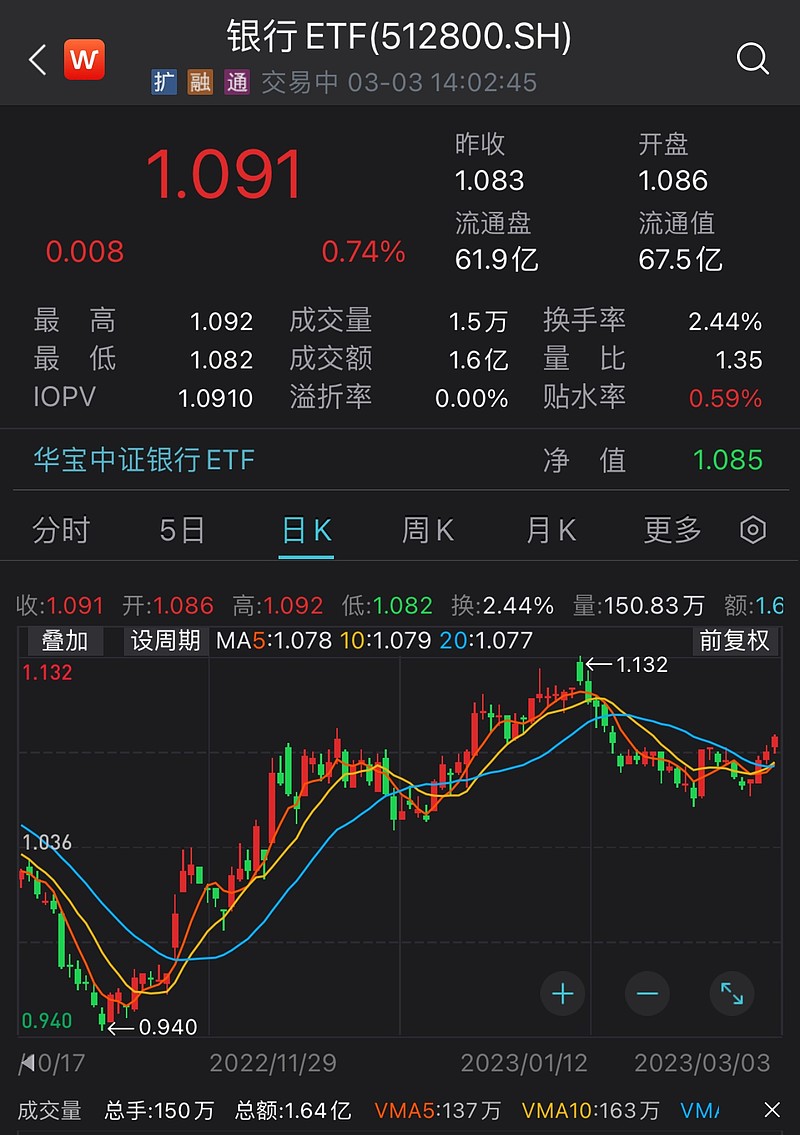Viewport: 800px width, 1135px height.
Task: Open the 叠加 overlay picker
Action: pyautogui.click(x=63, y=641)
